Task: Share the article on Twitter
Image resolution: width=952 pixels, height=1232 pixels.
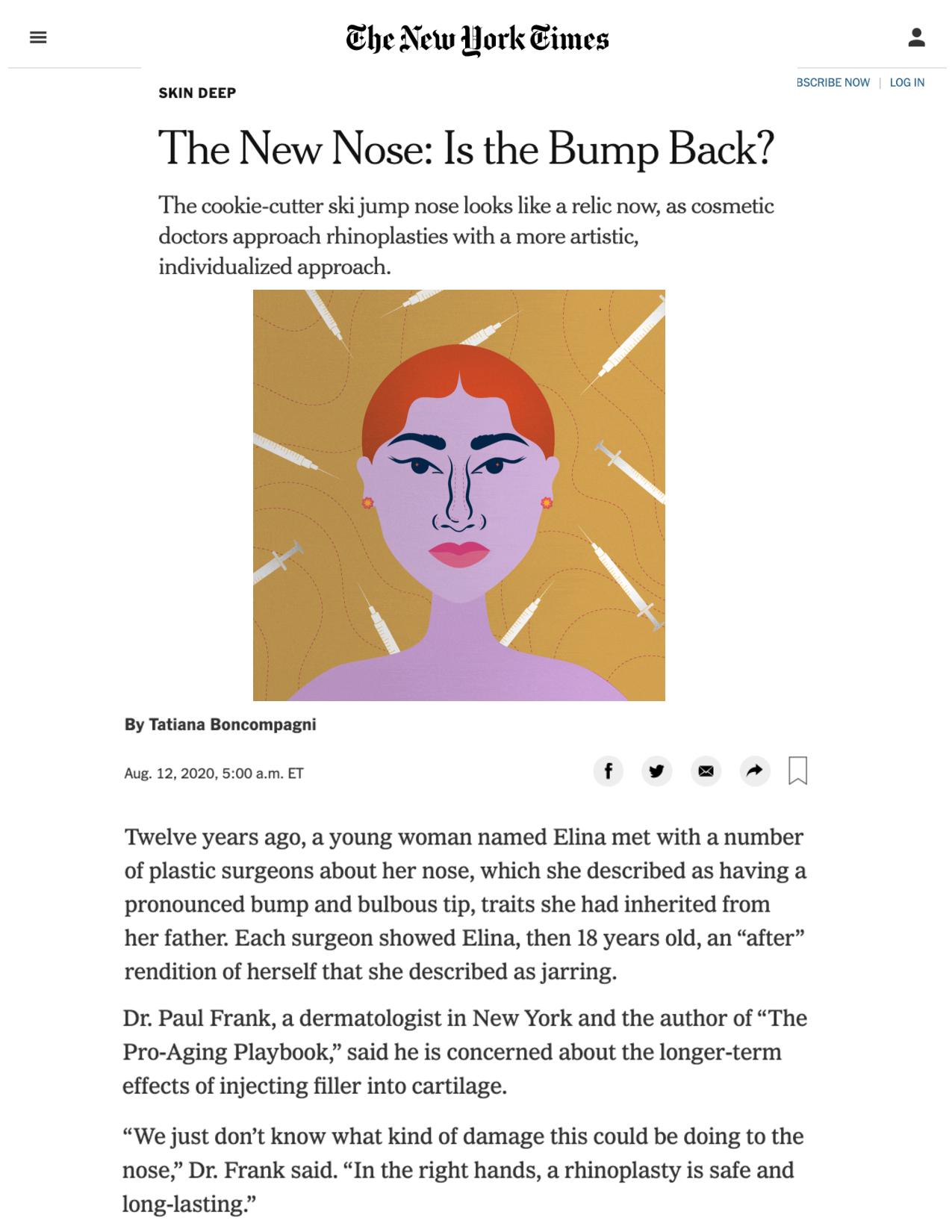Action: pyautogui.click(x=657, y=771)
